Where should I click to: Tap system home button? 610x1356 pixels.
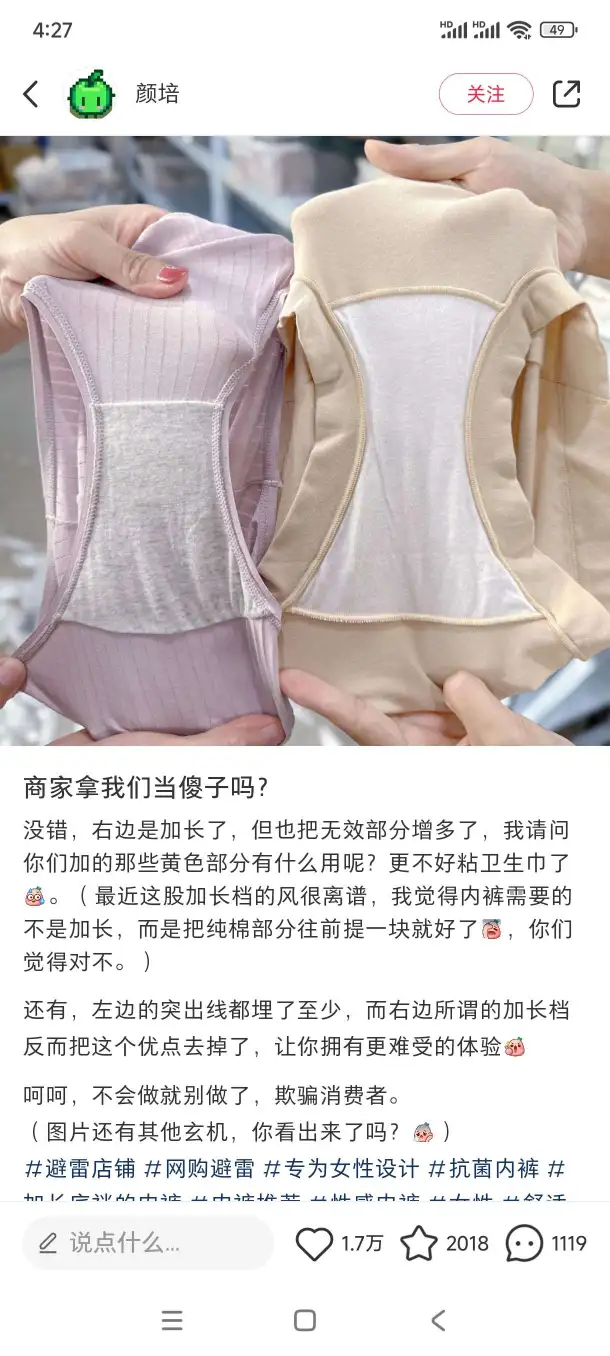(305, 1320)
